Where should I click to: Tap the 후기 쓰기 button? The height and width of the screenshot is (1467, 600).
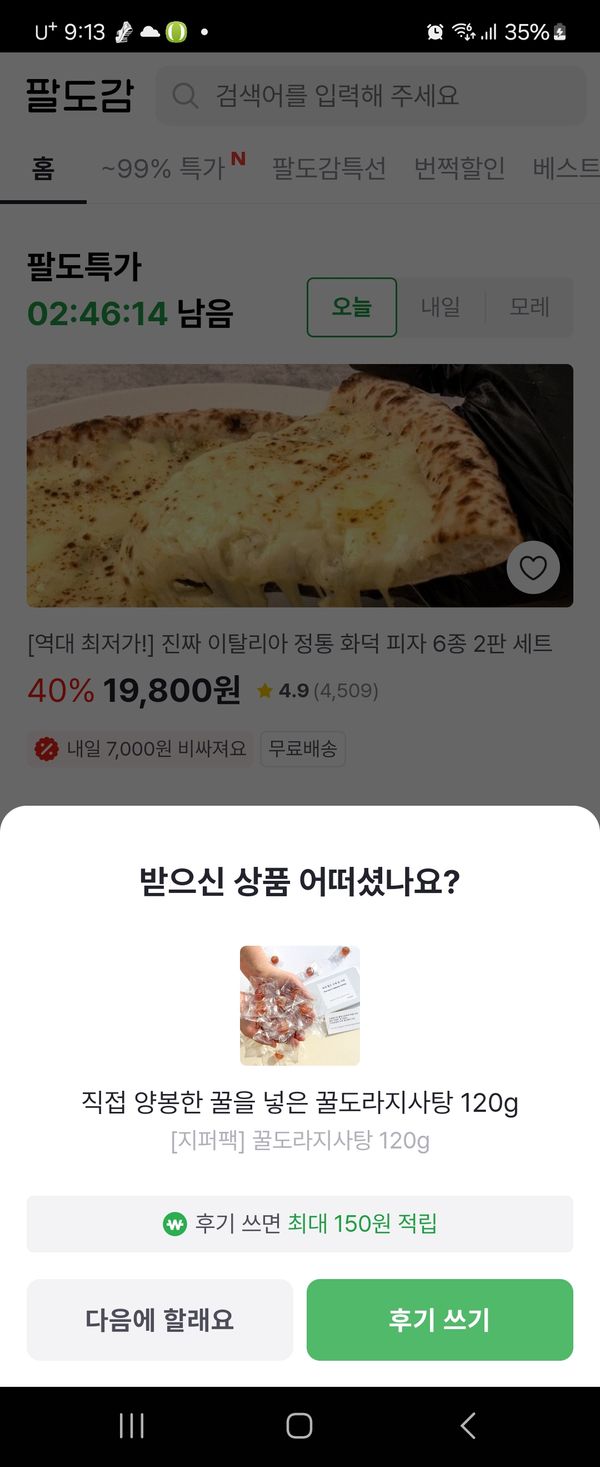[x=439, y=1319]
